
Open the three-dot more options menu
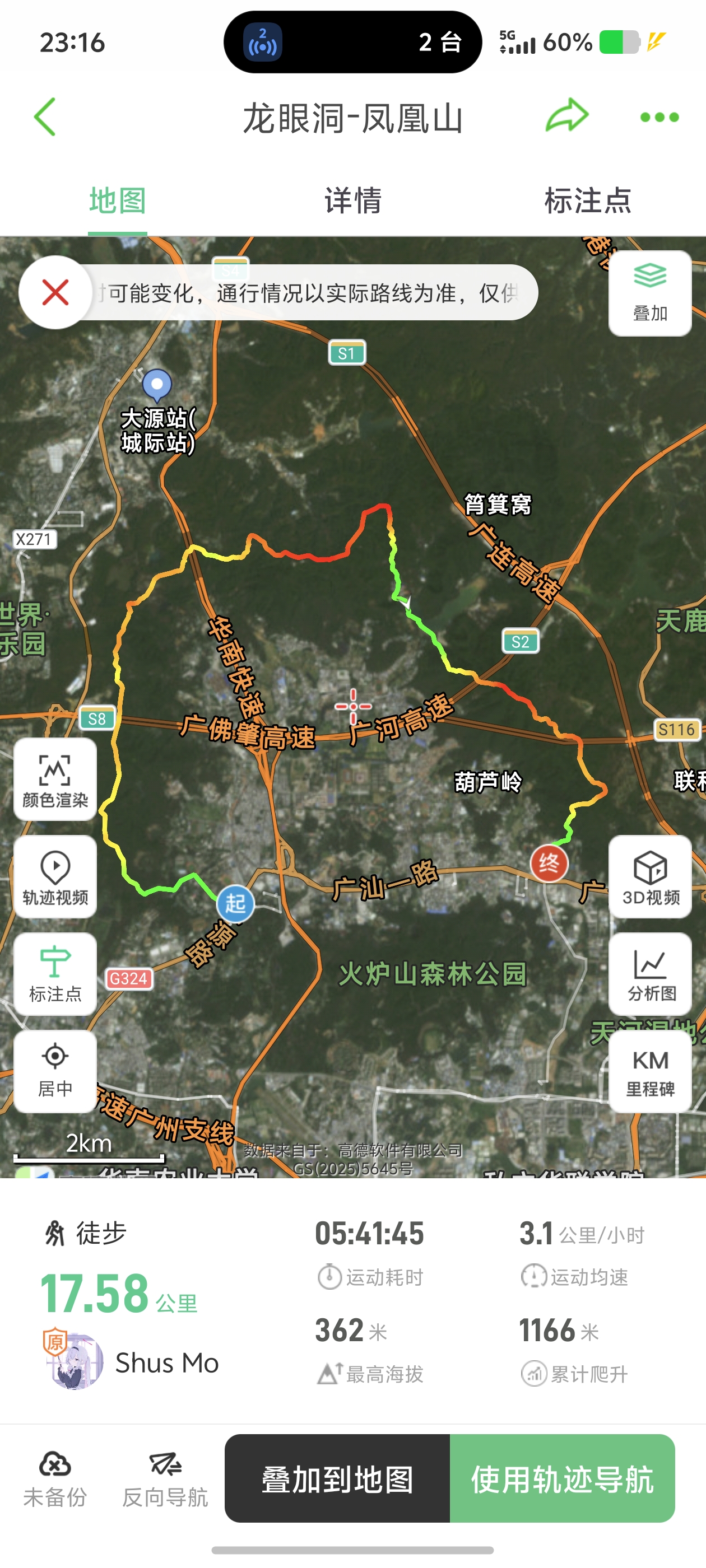659,117
